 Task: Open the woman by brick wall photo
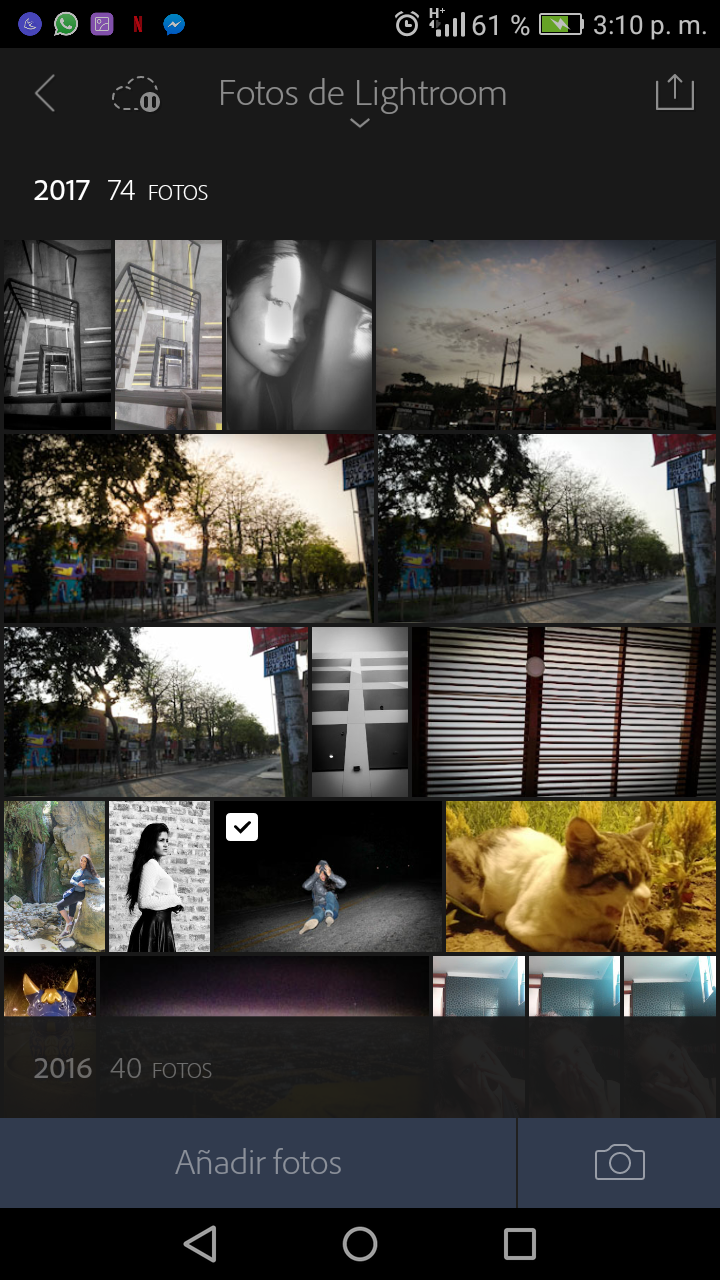[x=160, y=876]
